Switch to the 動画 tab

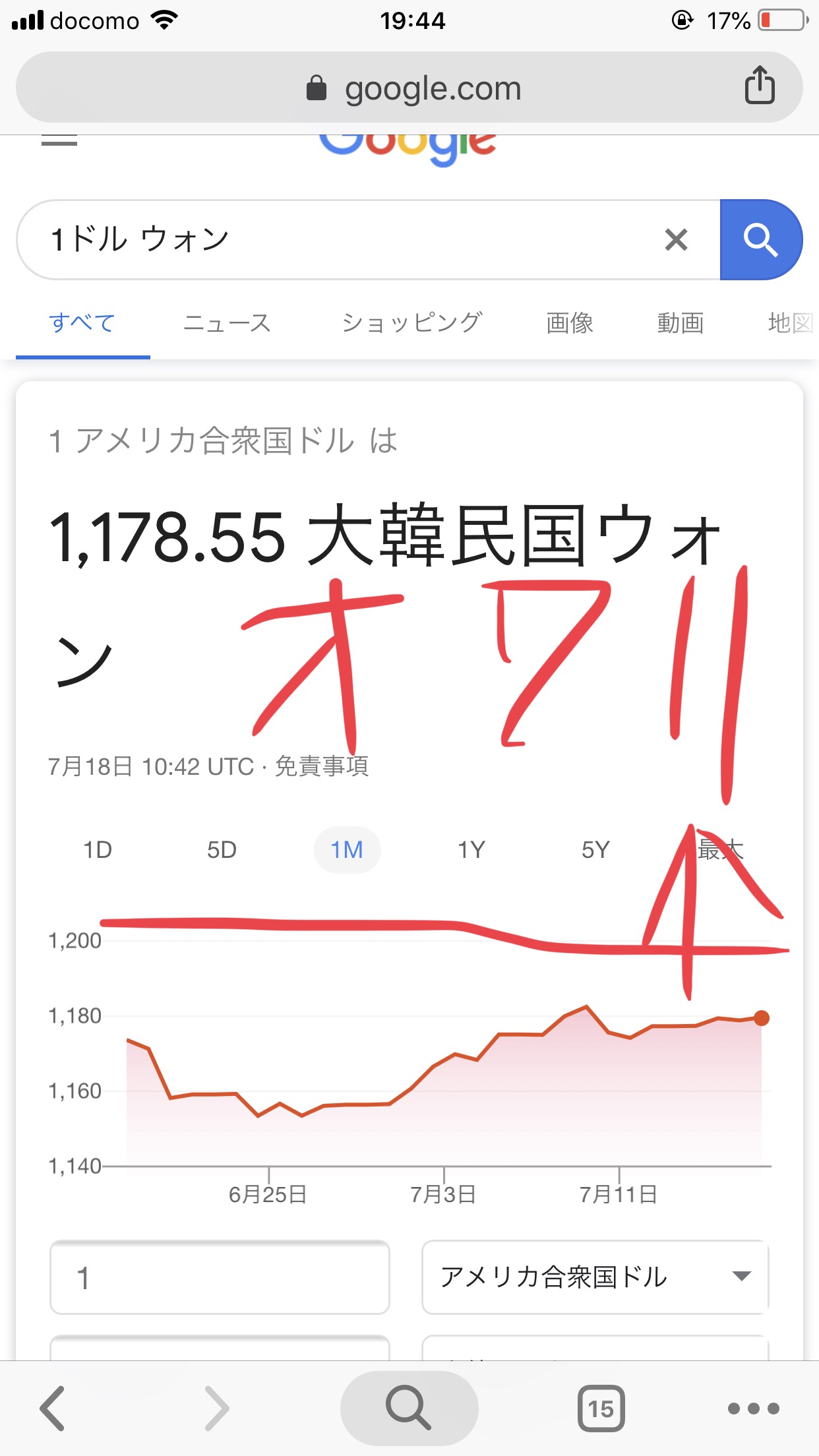pos(681,323)
